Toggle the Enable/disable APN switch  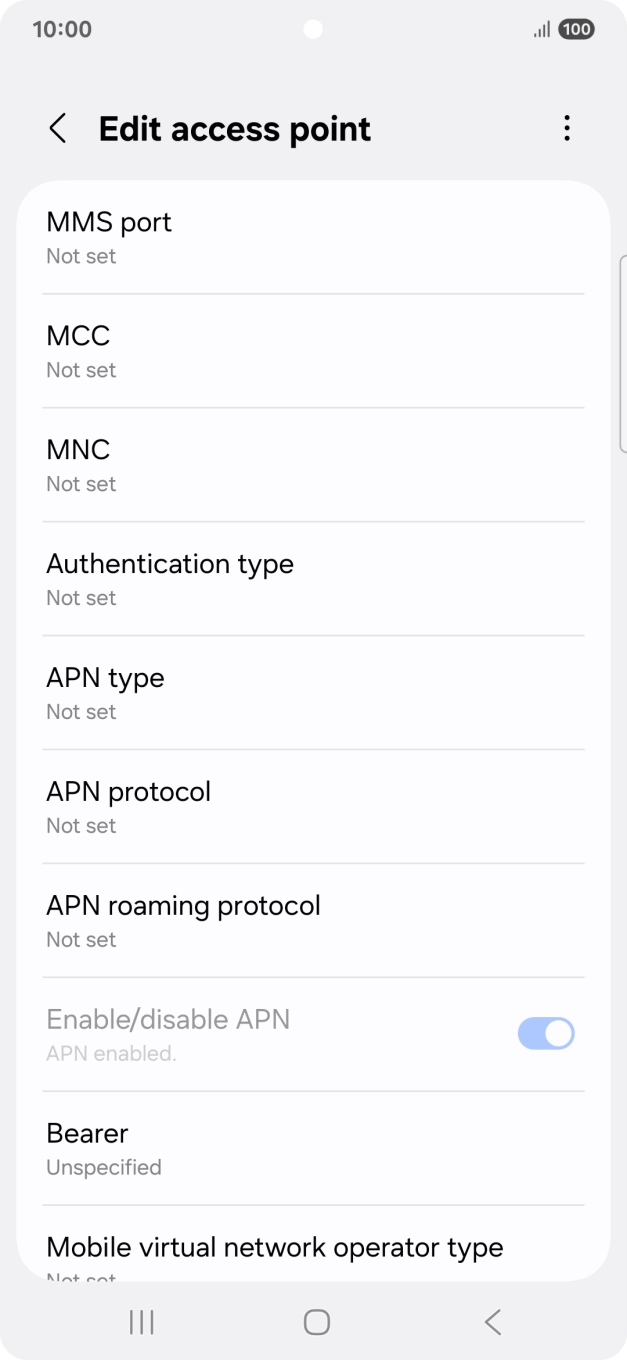(545, 1034)
